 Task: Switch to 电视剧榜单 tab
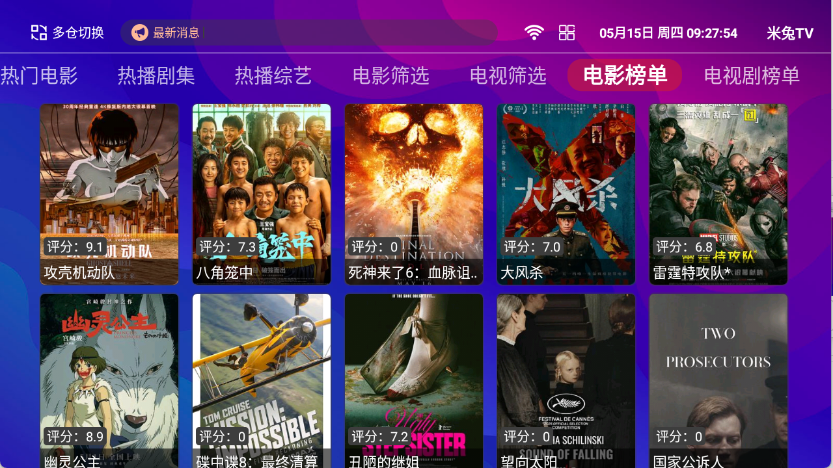point(752,76)
